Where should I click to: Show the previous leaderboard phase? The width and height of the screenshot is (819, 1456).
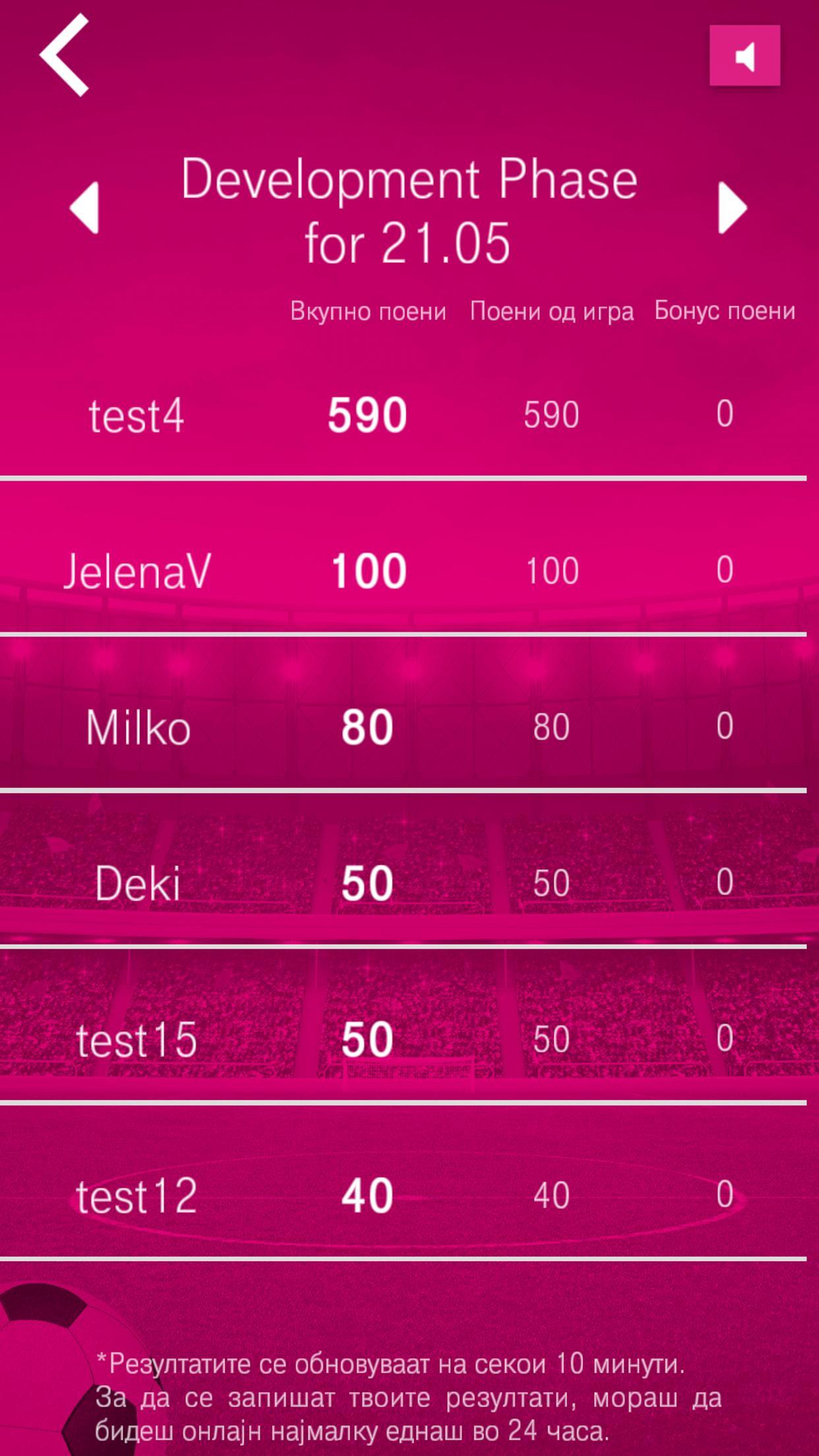click(84, 208)
